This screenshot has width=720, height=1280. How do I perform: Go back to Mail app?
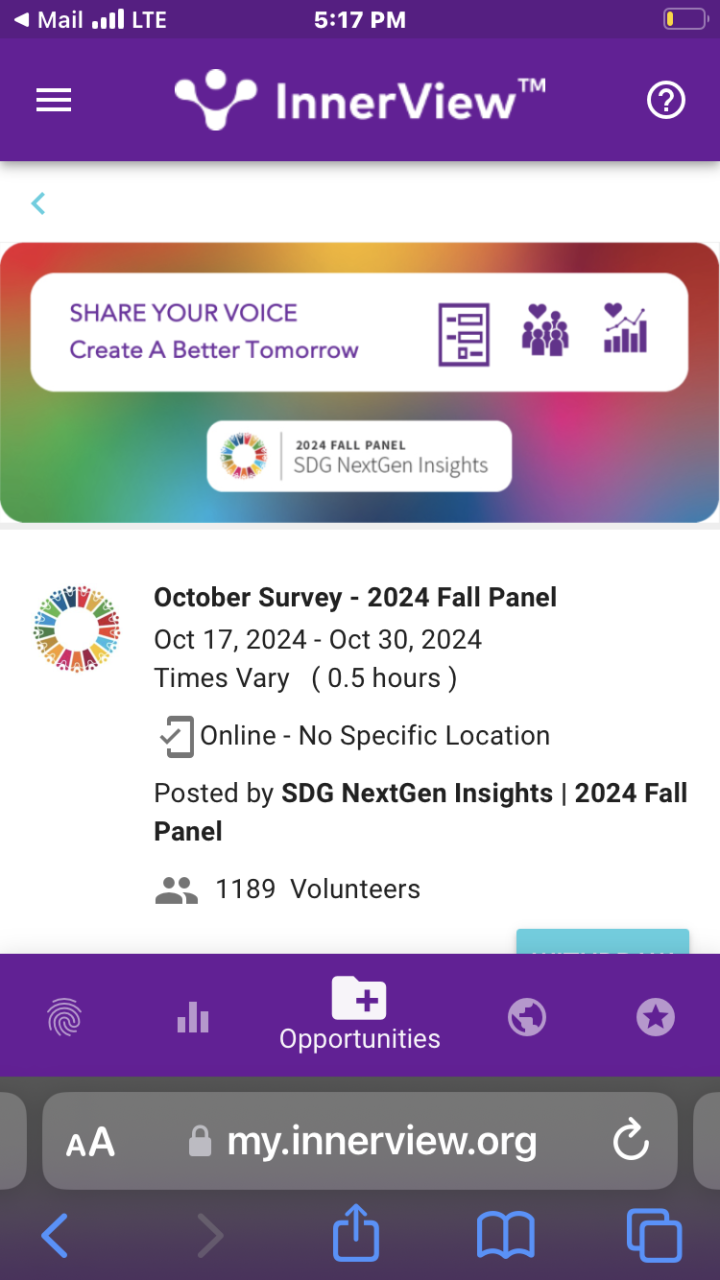tap(48, 19)
